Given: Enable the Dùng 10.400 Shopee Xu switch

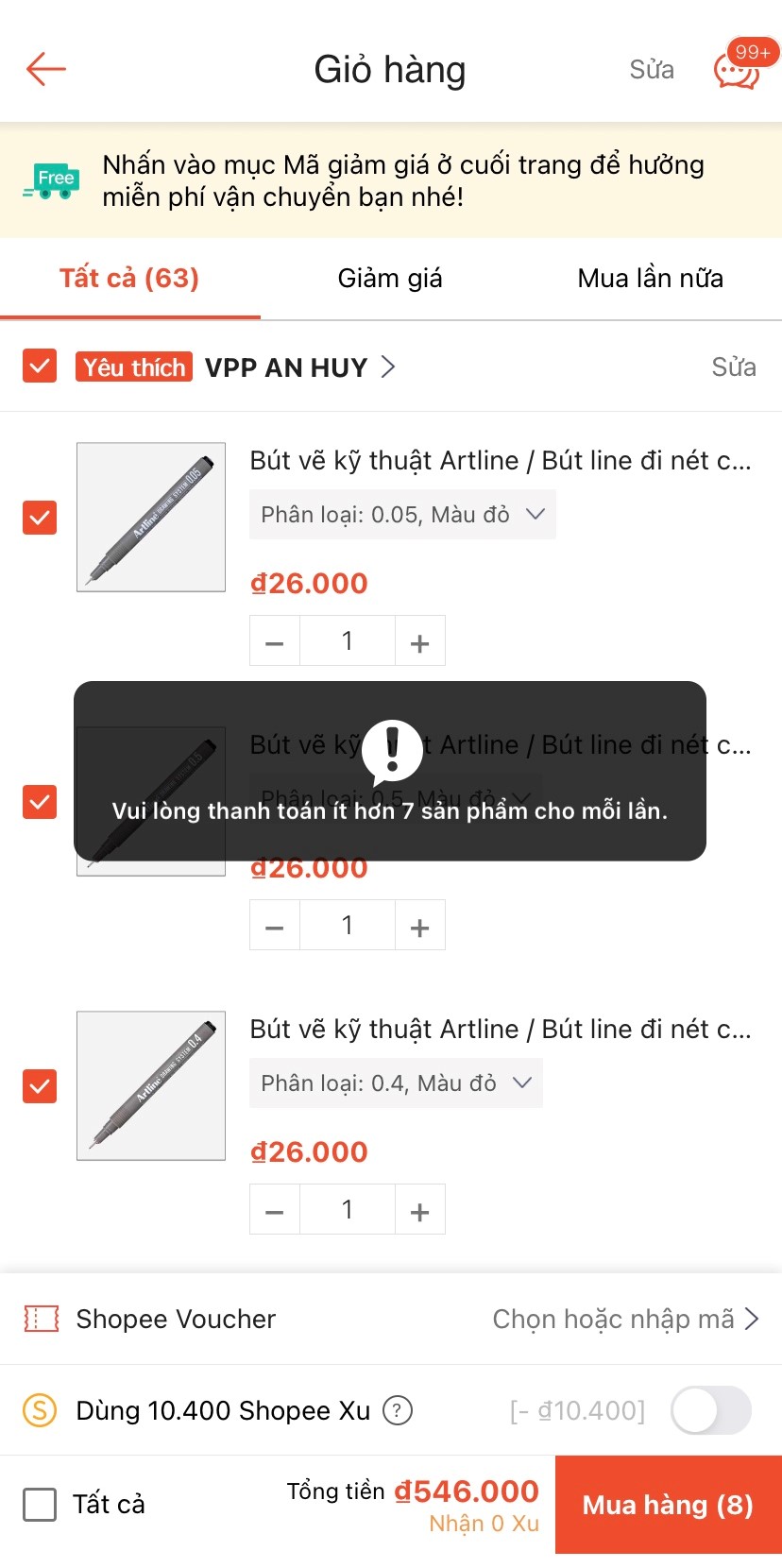Looking at the screenshot, I should tap(710, 1411).
